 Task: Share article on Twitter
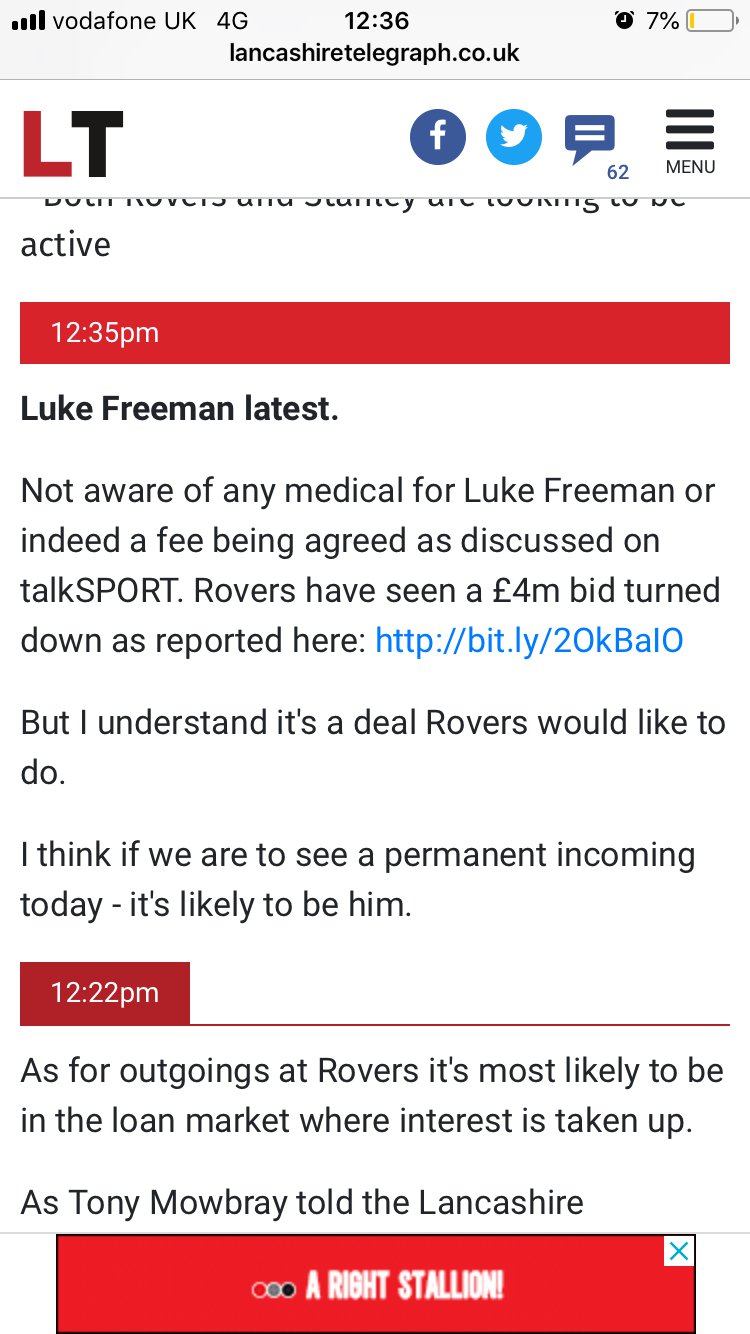pyautogui.click(x=513, y=137)
